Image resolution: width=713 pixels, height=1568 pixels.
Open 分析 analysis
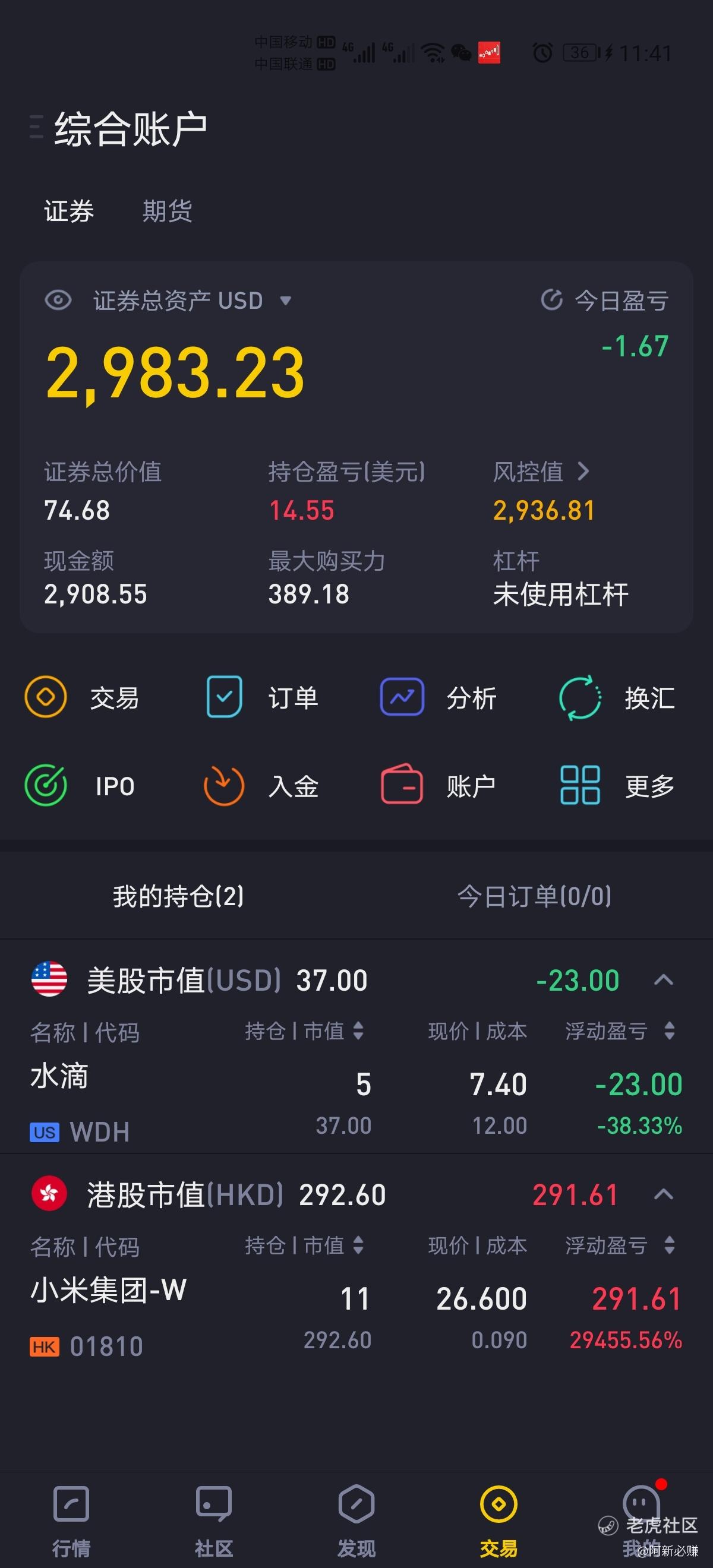click(x=438, y=697)
